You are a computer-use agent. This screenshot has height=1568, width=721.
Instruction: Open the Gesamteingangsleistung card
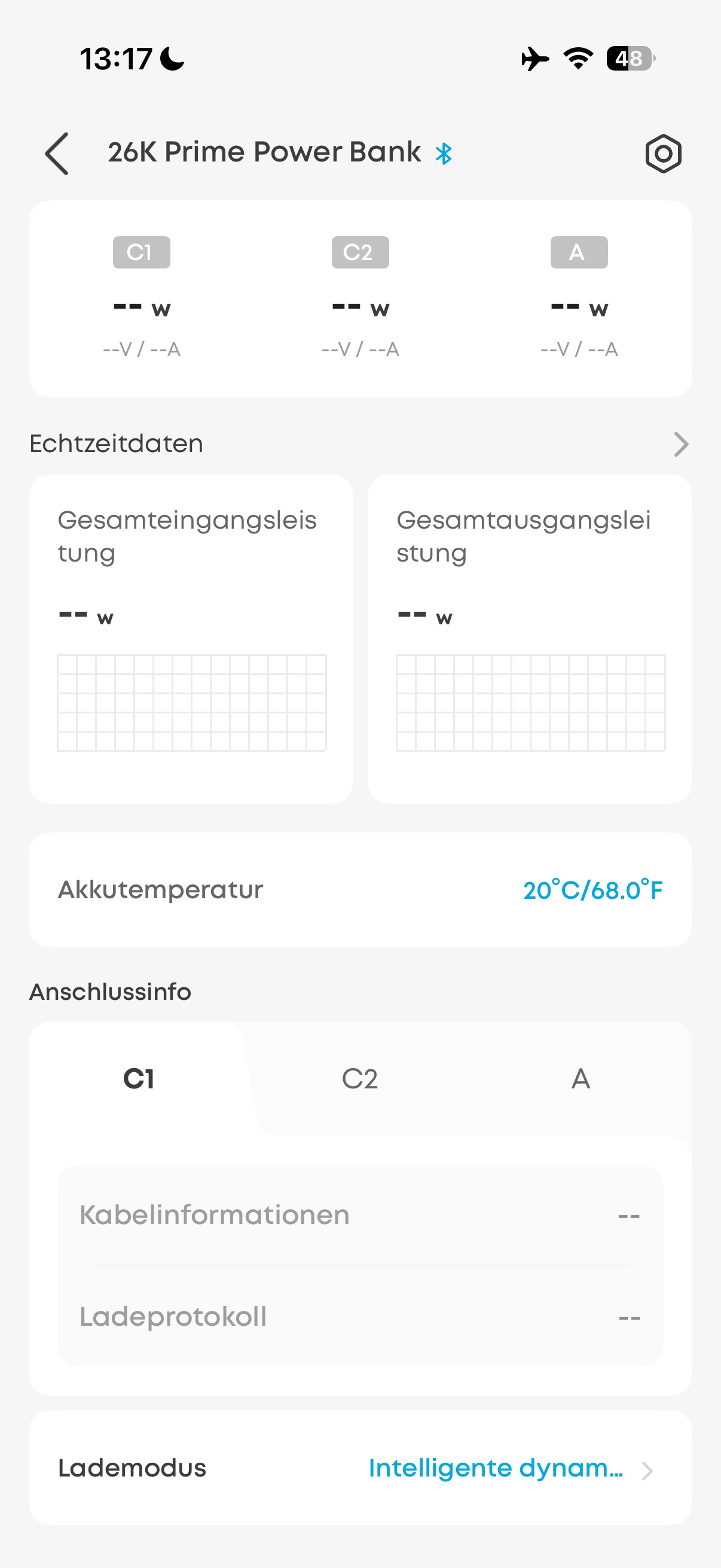pos(191,638)
